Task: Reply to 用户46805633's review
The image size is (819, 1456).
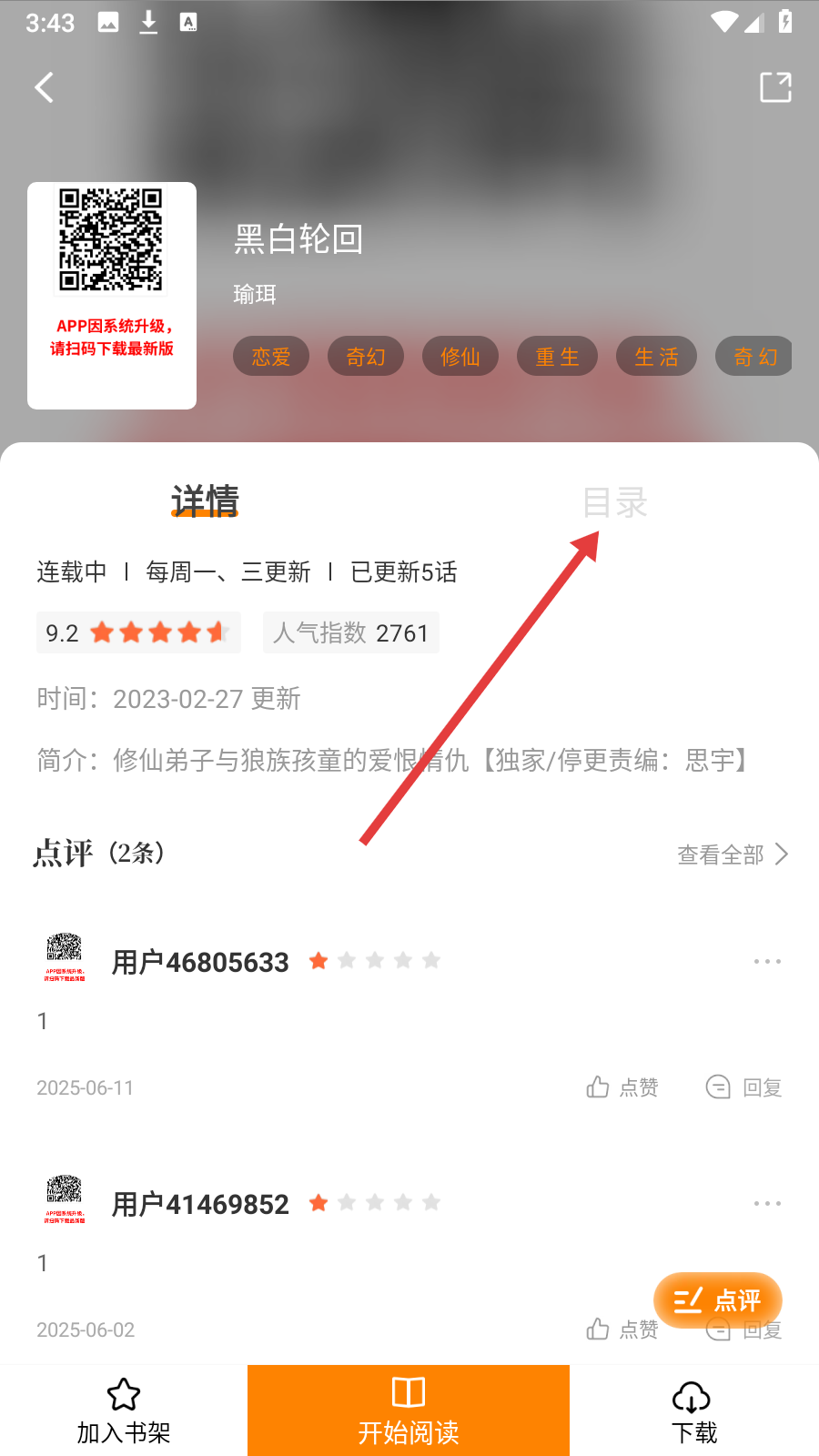Action: tap(743, 1087)
